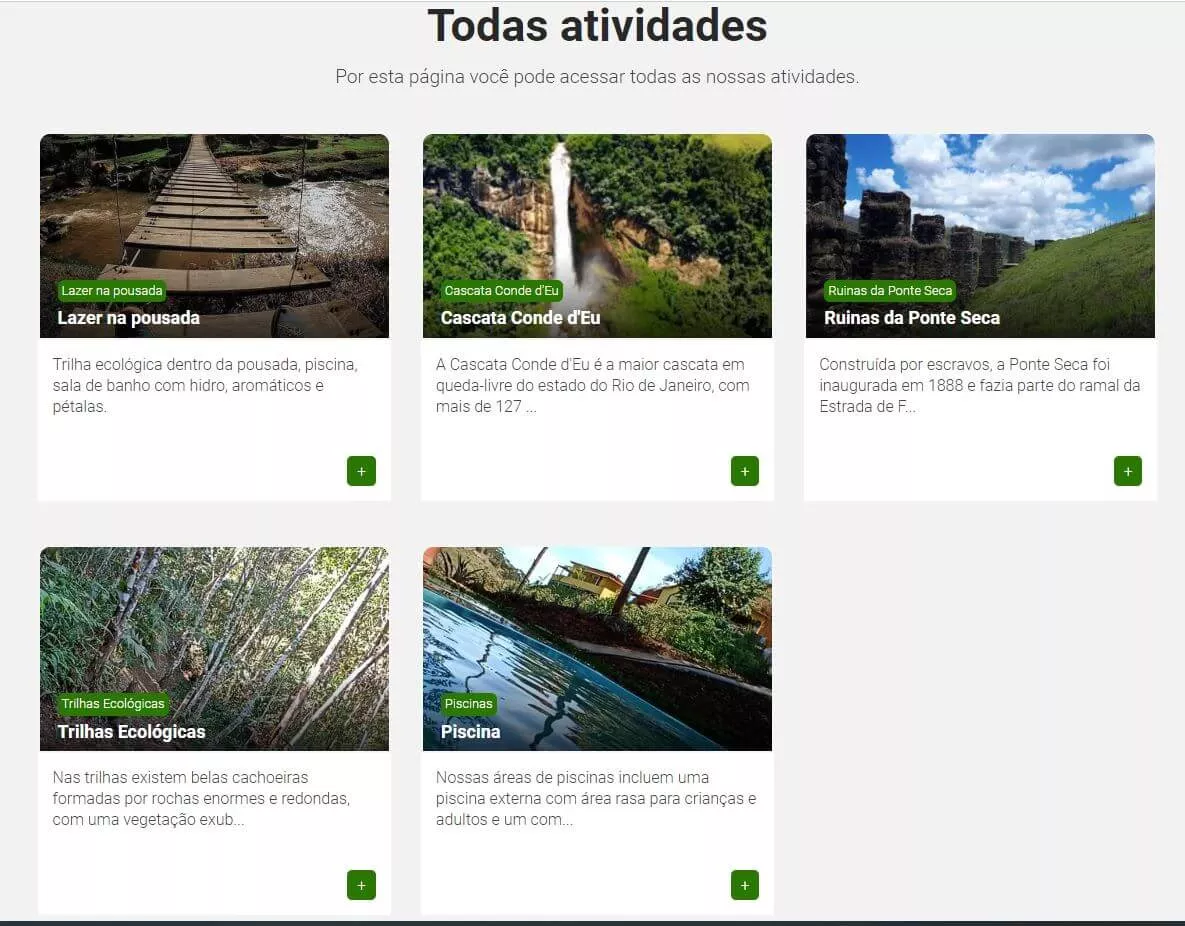The width and height of the screenshot is (1185, 926).
Task: Tap the plus button under Piscina description
Action: tap(744, 885)
